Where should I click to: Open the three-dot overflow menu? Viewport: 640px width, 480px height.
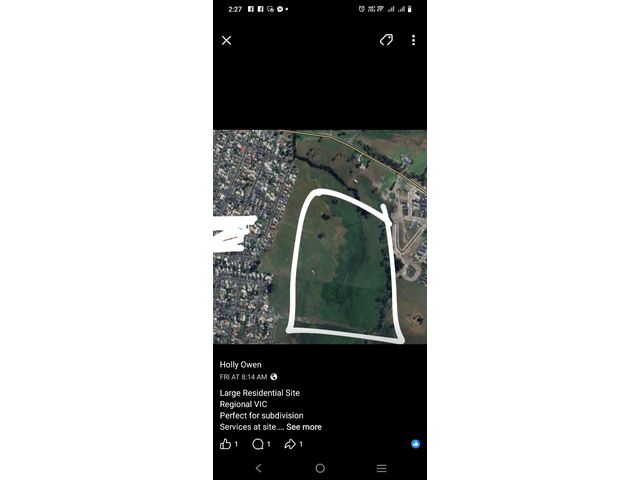coord(413,40)
